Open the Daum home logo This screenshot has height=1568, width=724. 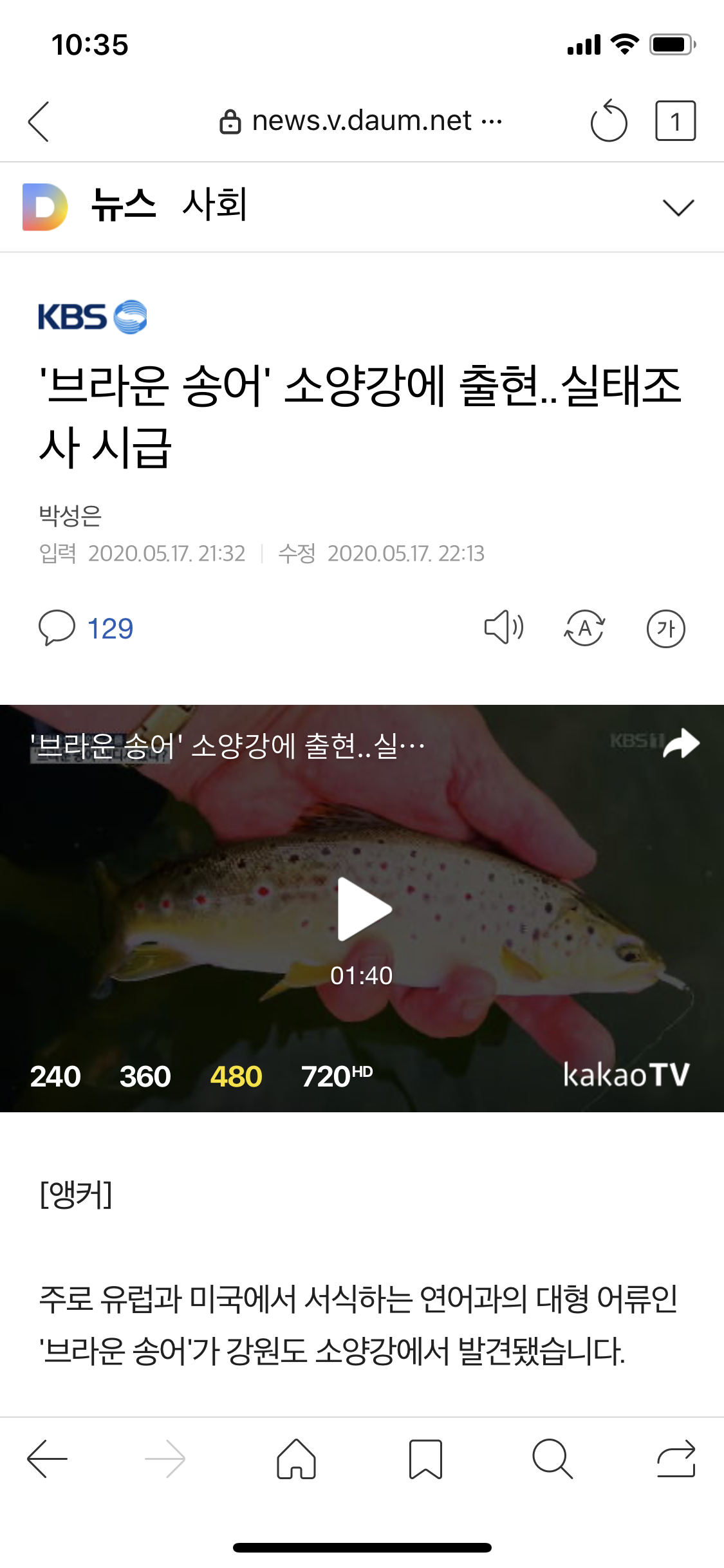tap(44, 207)
